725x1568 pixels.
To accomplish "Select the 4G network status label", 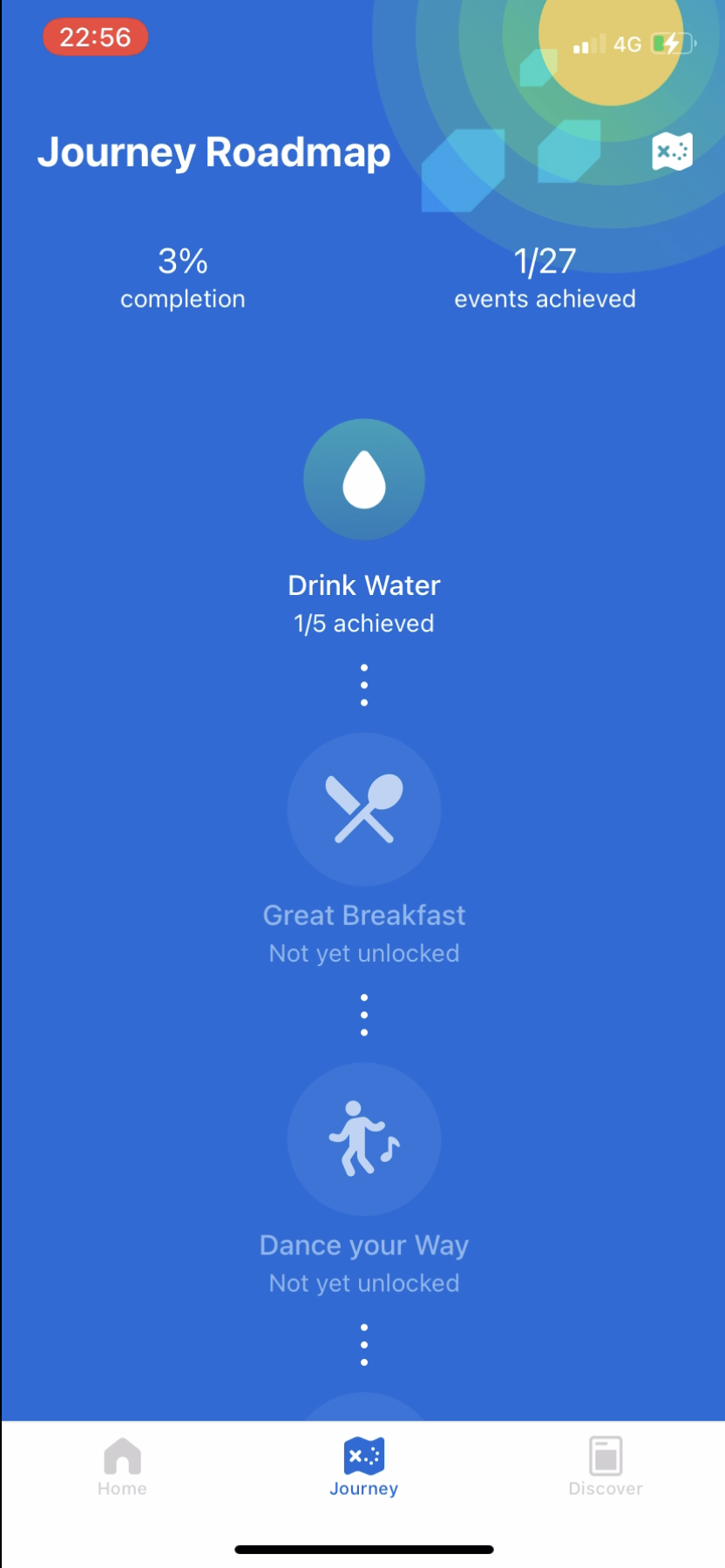I will tap(627, 43).
